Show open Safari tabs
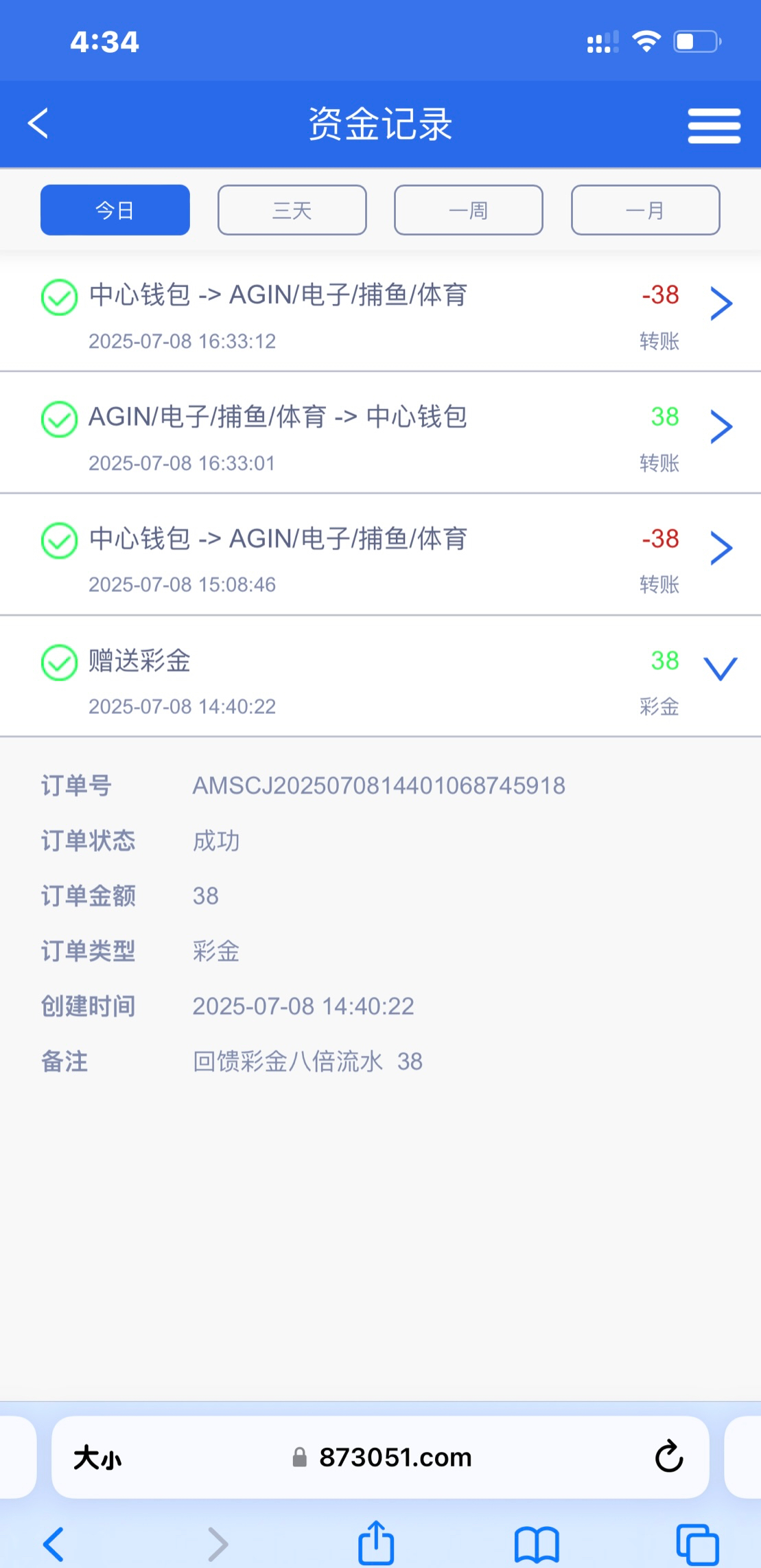The height and width of the screenshot is (1568, 761). point(697,1543)
